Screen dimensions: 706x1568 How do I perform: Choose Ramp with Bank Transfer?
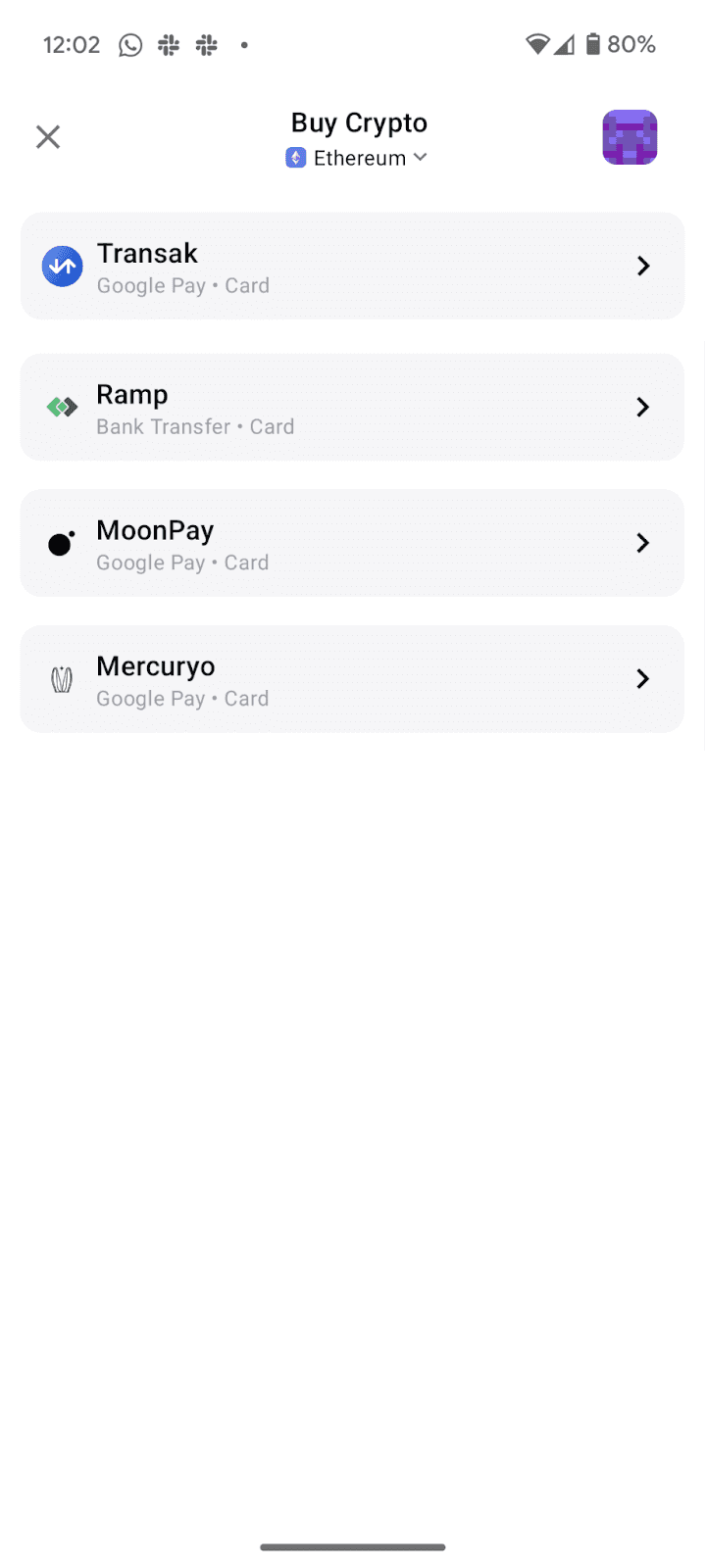click(352, 408)
